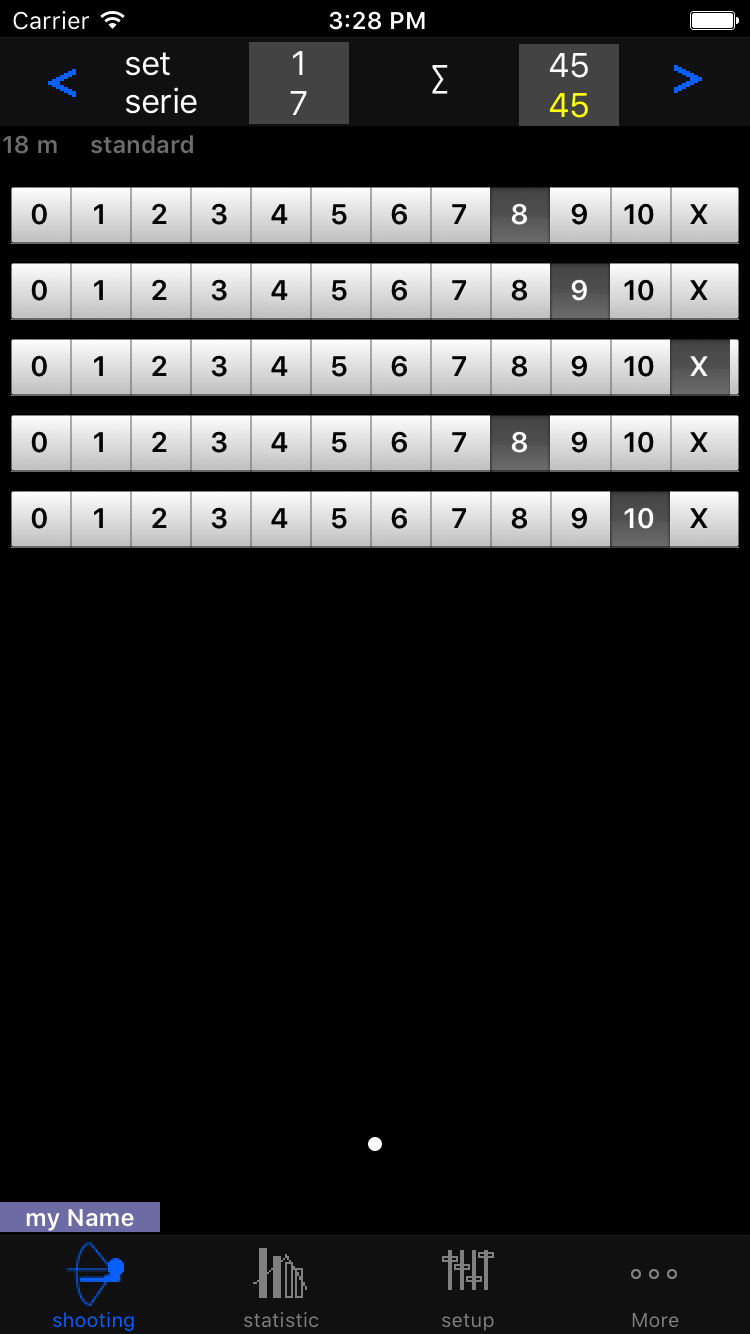Choose 7 in the fourth arrow row
This screenshot has width=750, height=1334.
point(459,443)
